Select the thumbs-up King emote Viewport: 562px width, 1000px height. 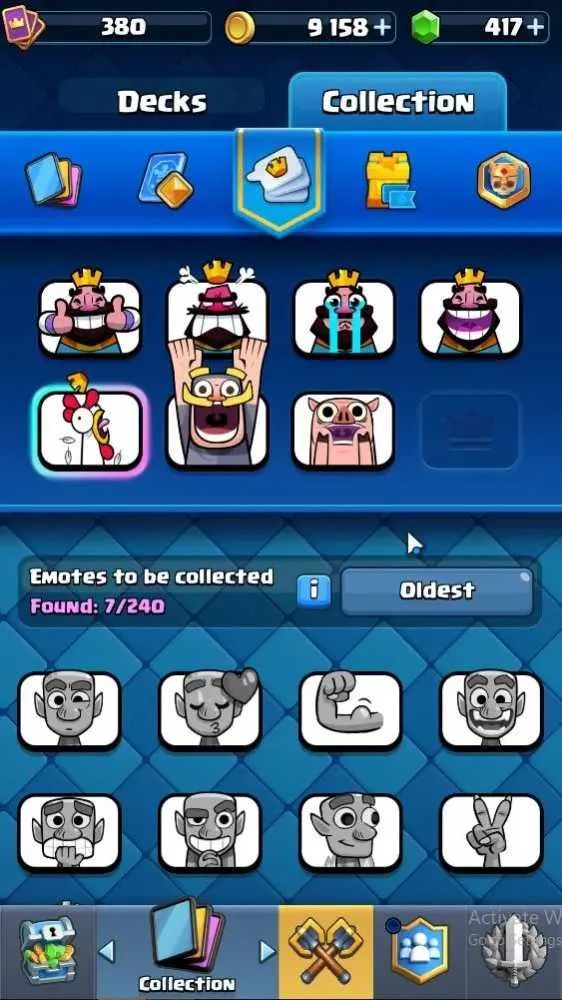[89, 314]
